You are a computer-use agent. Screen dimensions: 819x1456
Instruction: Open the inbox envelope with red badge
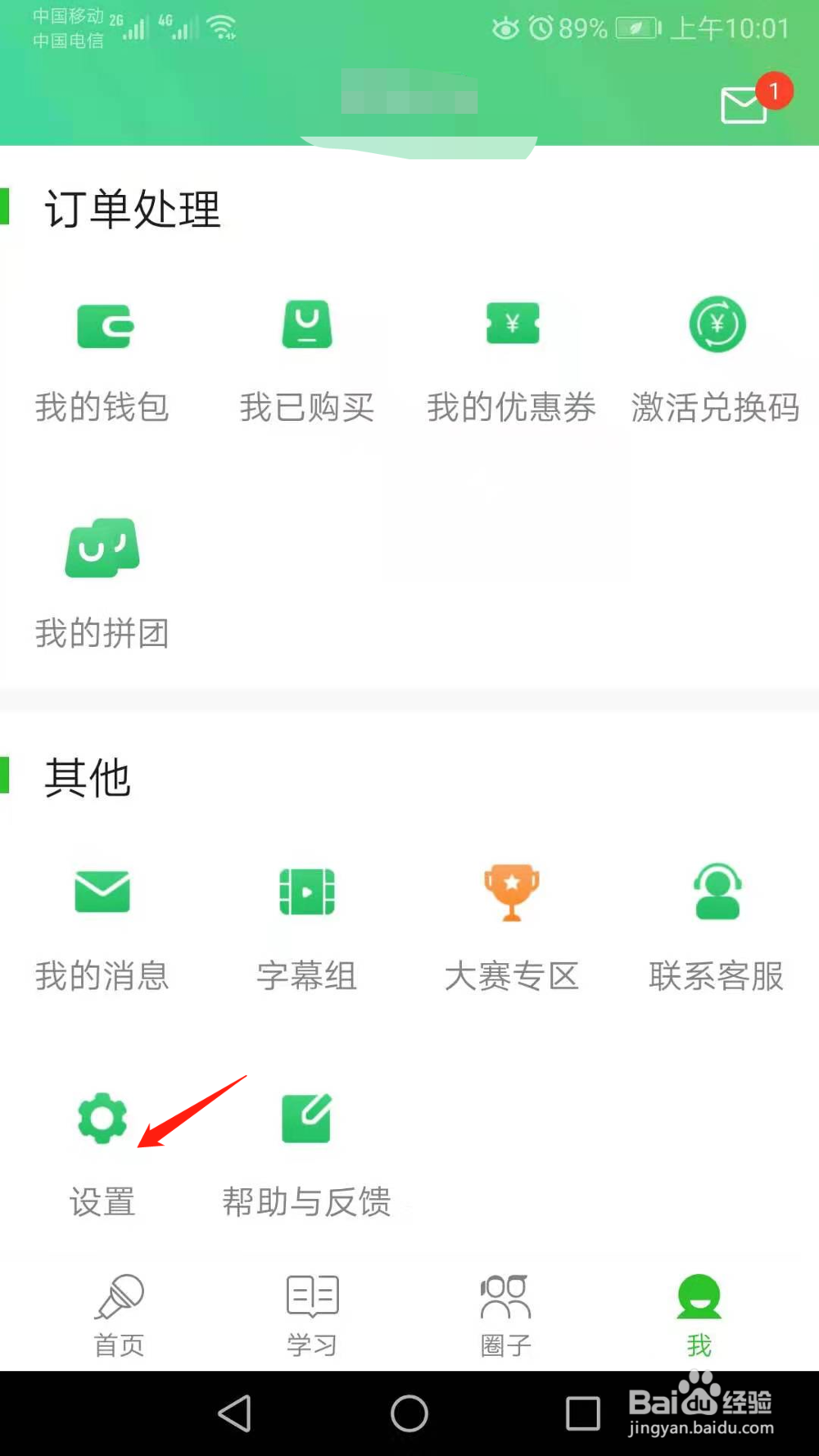744,104
